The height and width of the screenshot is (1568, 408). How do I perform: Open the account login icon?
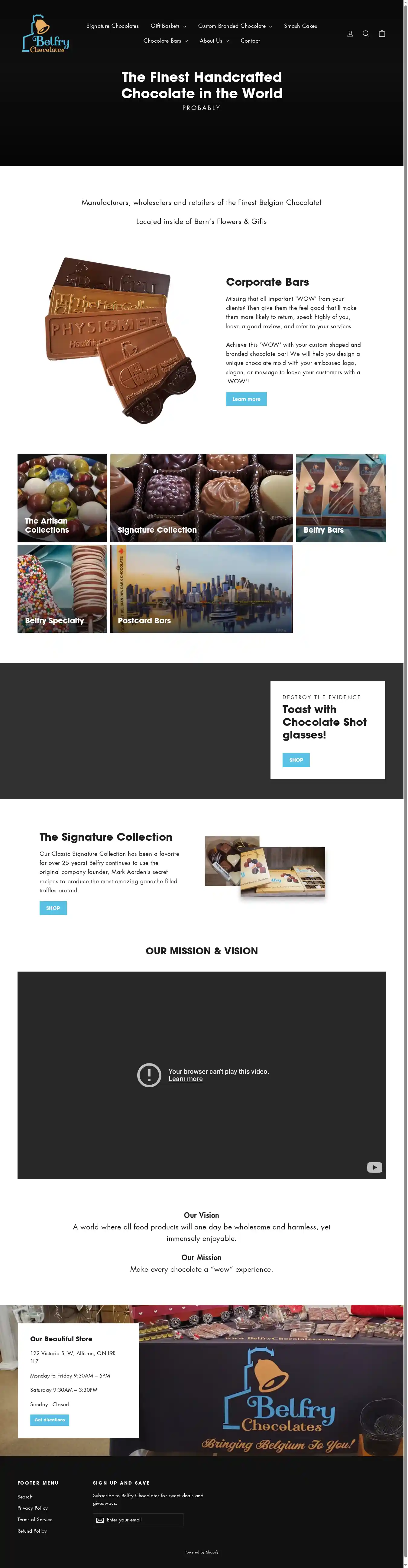coord(350,34)
